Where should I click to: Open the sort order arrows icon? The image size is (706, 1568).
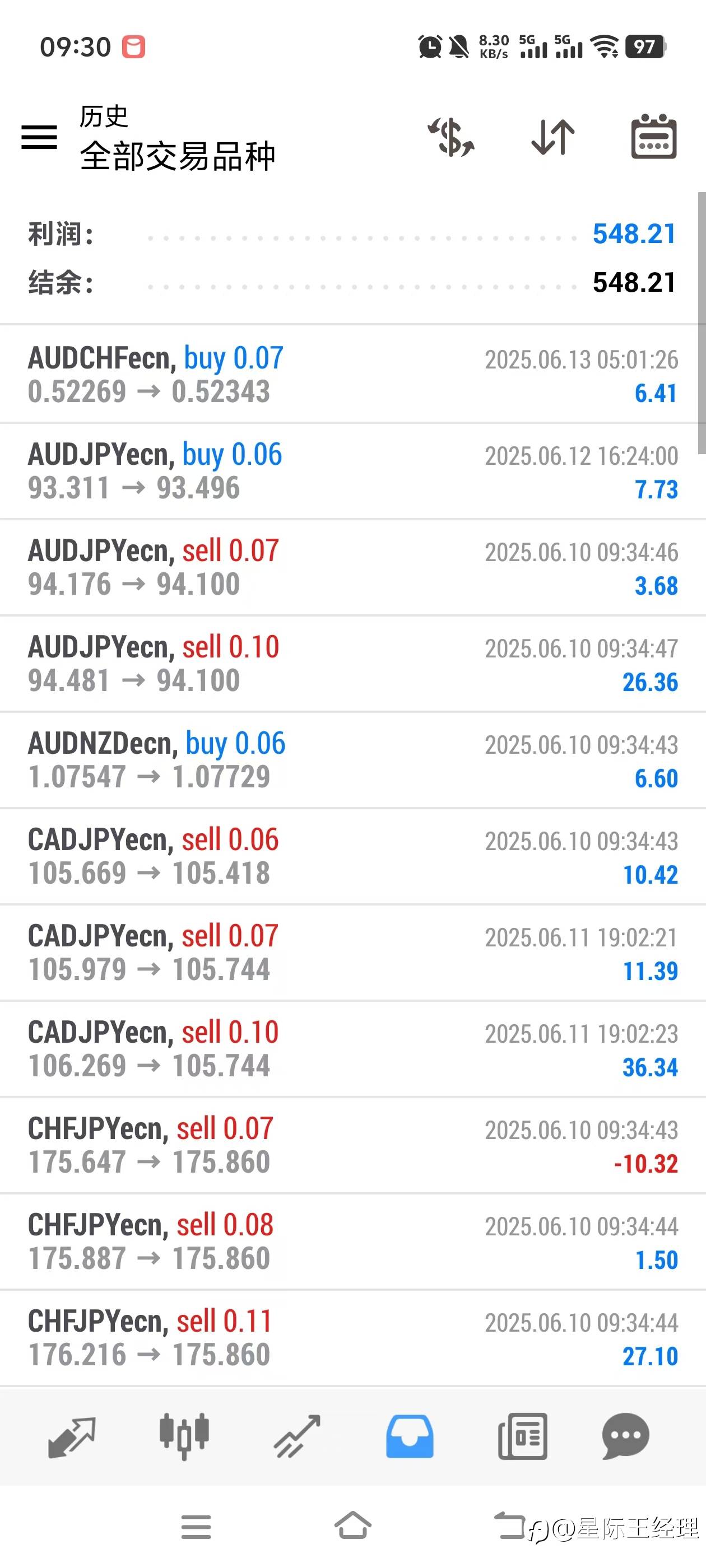(552, 137)
